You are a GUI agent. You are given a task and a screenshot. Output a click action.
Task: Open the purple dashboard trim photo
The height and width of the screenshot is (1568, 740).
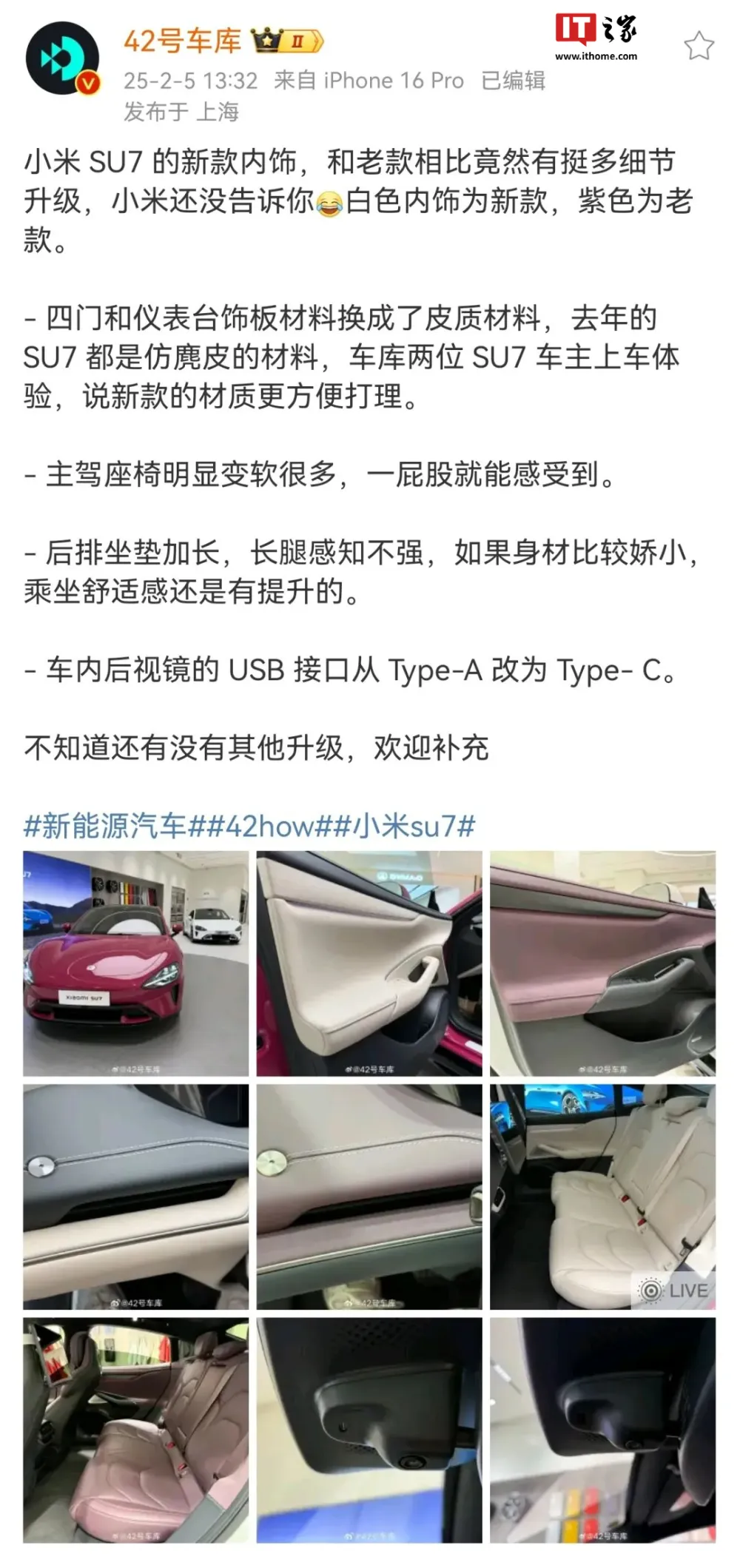point(369,1197)
